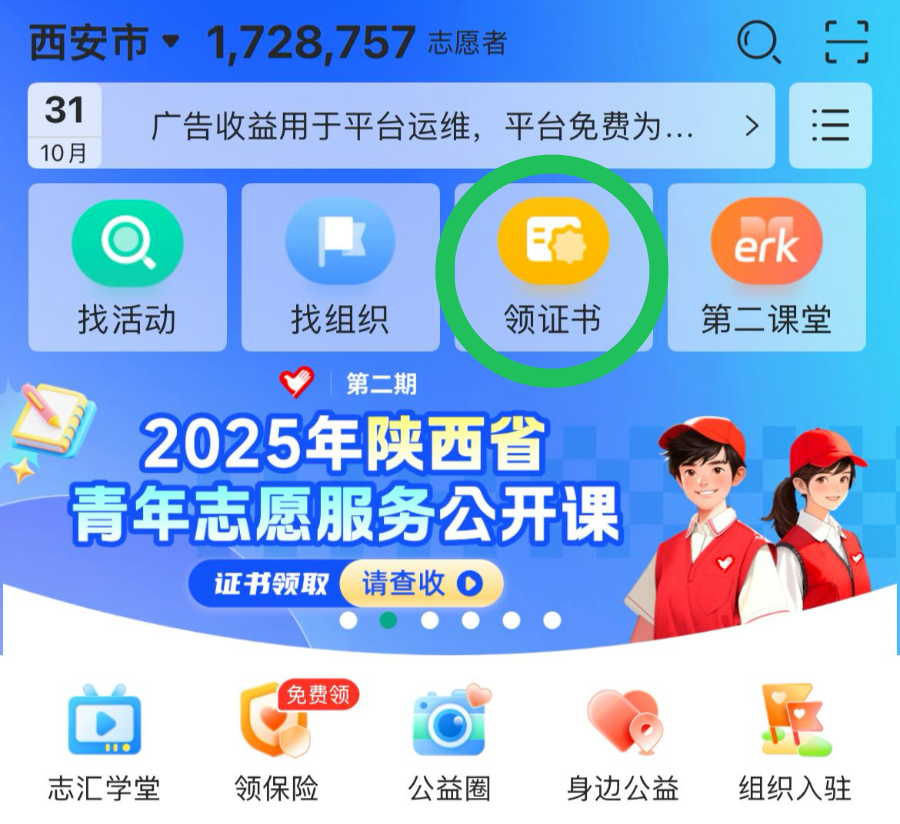Open 找活动
Screen dimensions: 900x824
point(127,266)
